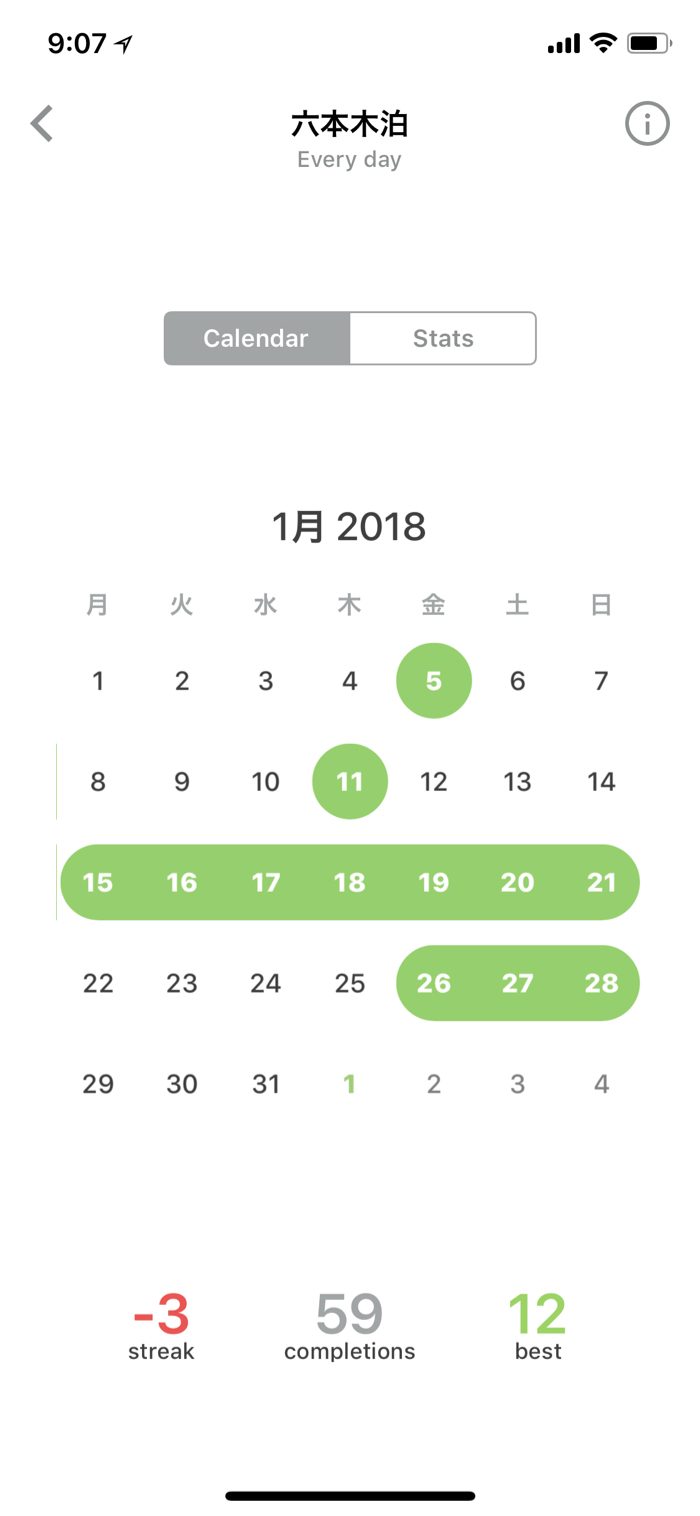Unmark January 21 completion
Image resolution: width=700 pixels, height=1516 pixels.
pos(601,882)
